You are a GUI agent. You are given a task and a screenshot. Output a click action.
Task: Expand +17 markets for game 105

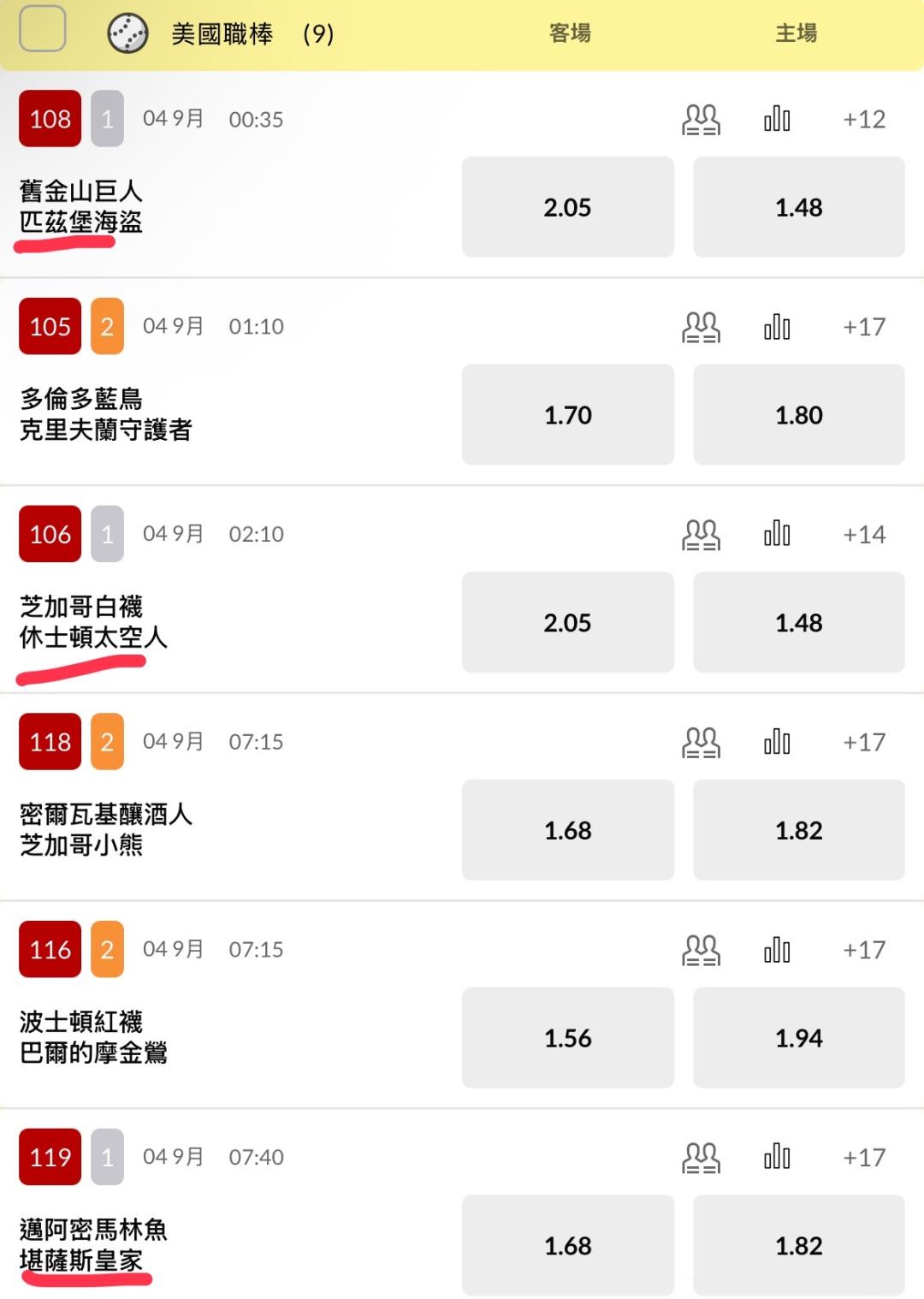864,327
